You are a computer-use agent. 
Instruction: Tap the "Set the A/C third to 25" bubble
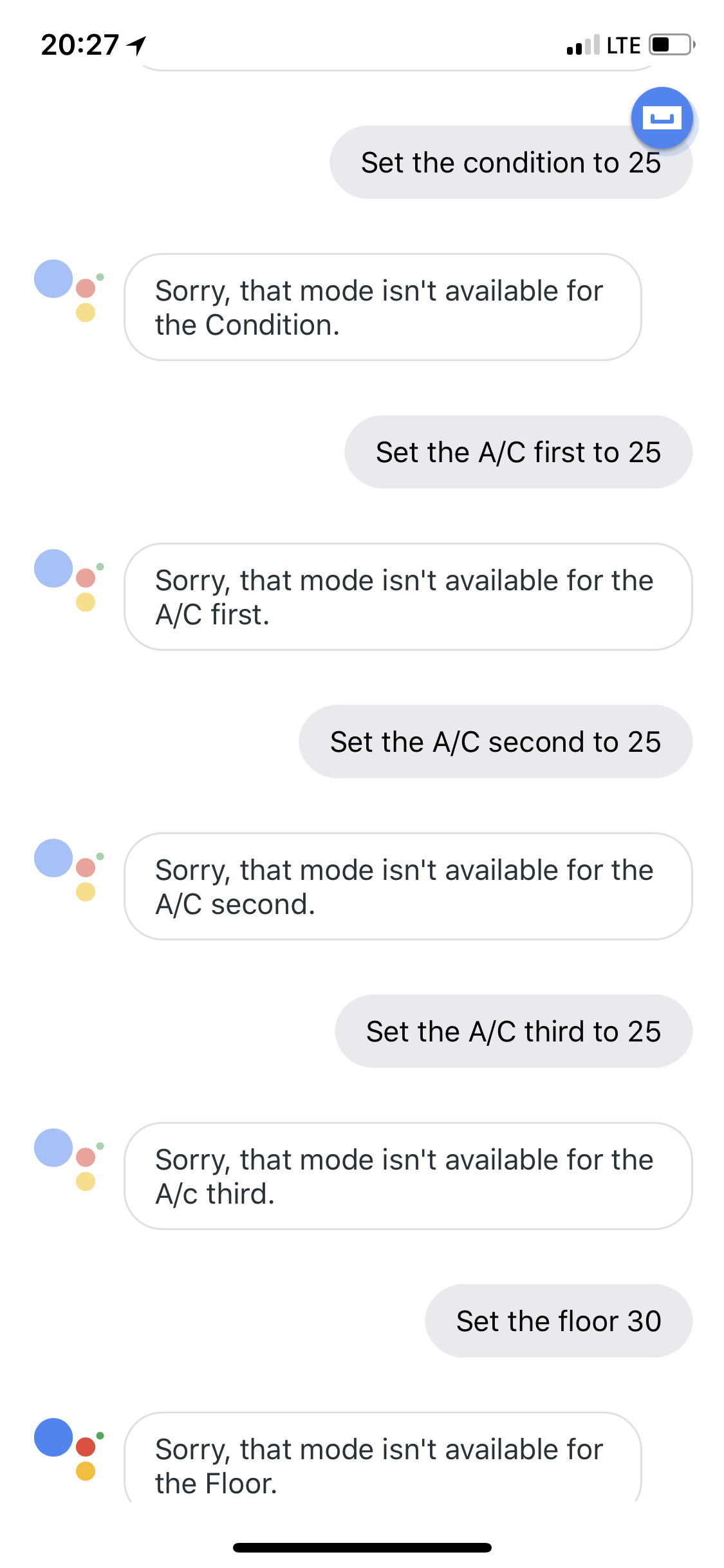[x=513, y=1031]
